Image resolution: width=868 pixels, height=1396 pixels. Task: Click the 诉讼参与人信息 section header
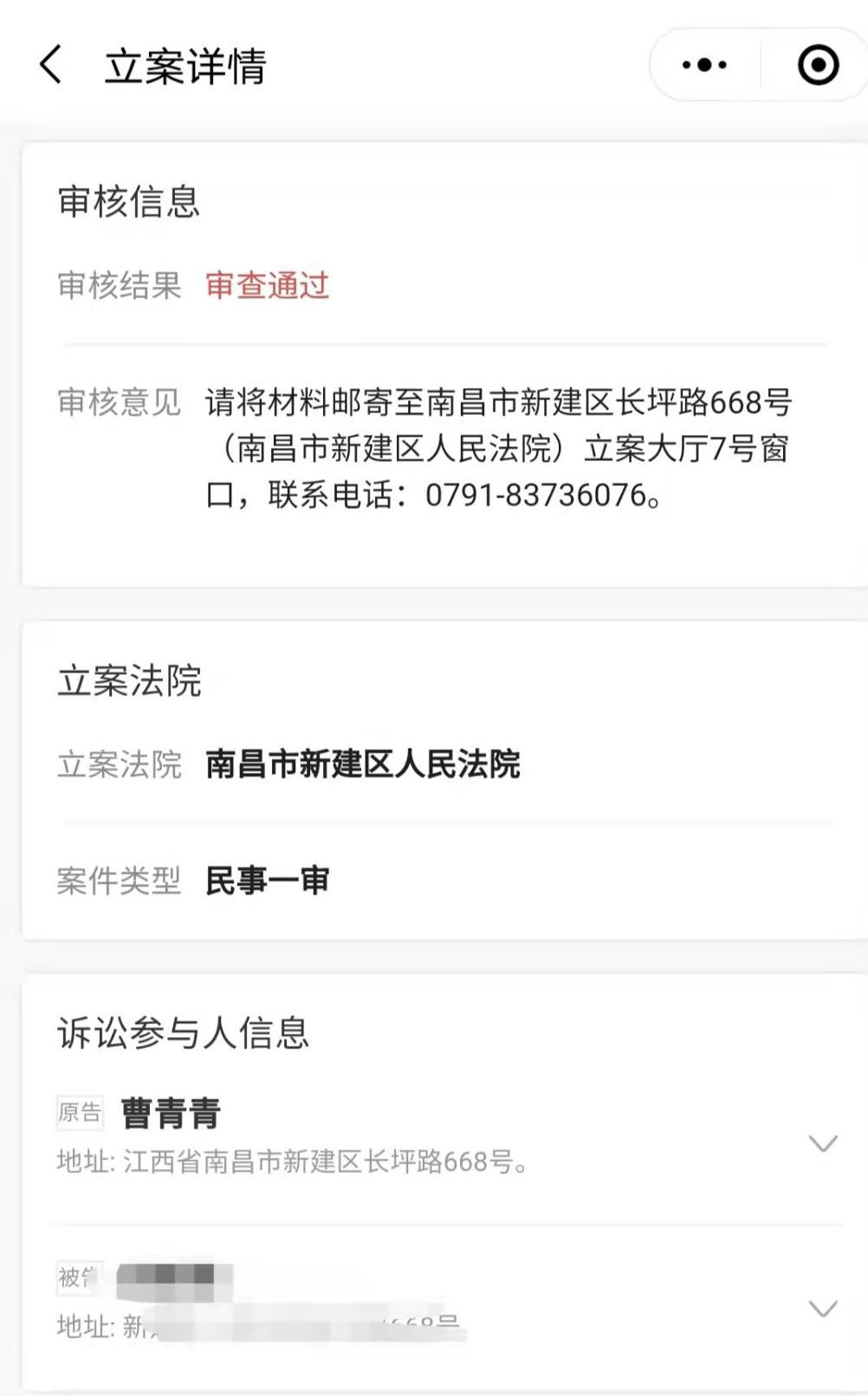coord(185,1031)
